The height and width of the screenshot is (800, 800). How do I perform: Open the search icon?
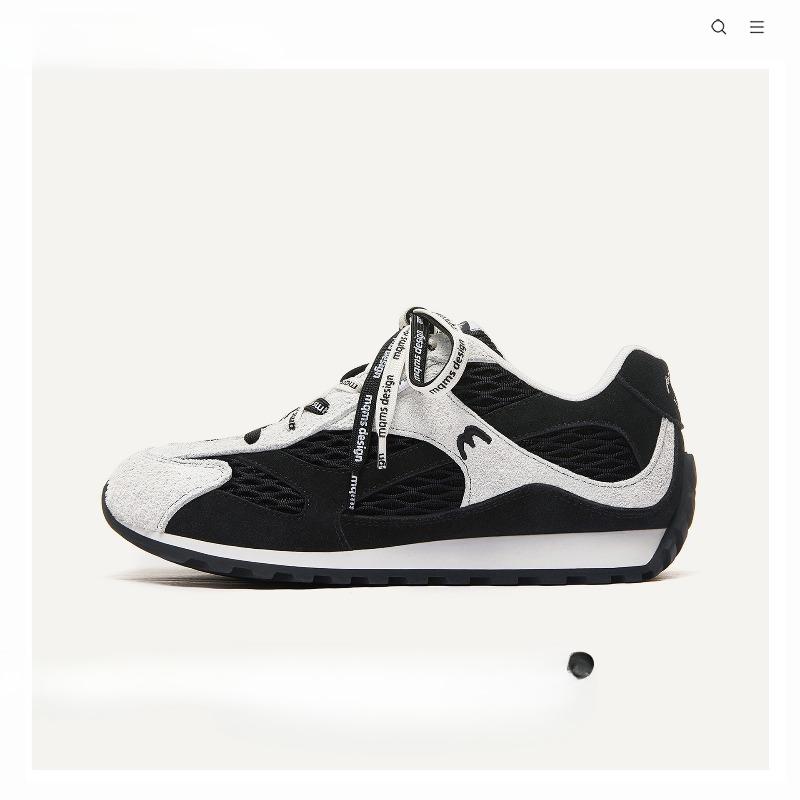pyautogui.click(x=718, y=27)
